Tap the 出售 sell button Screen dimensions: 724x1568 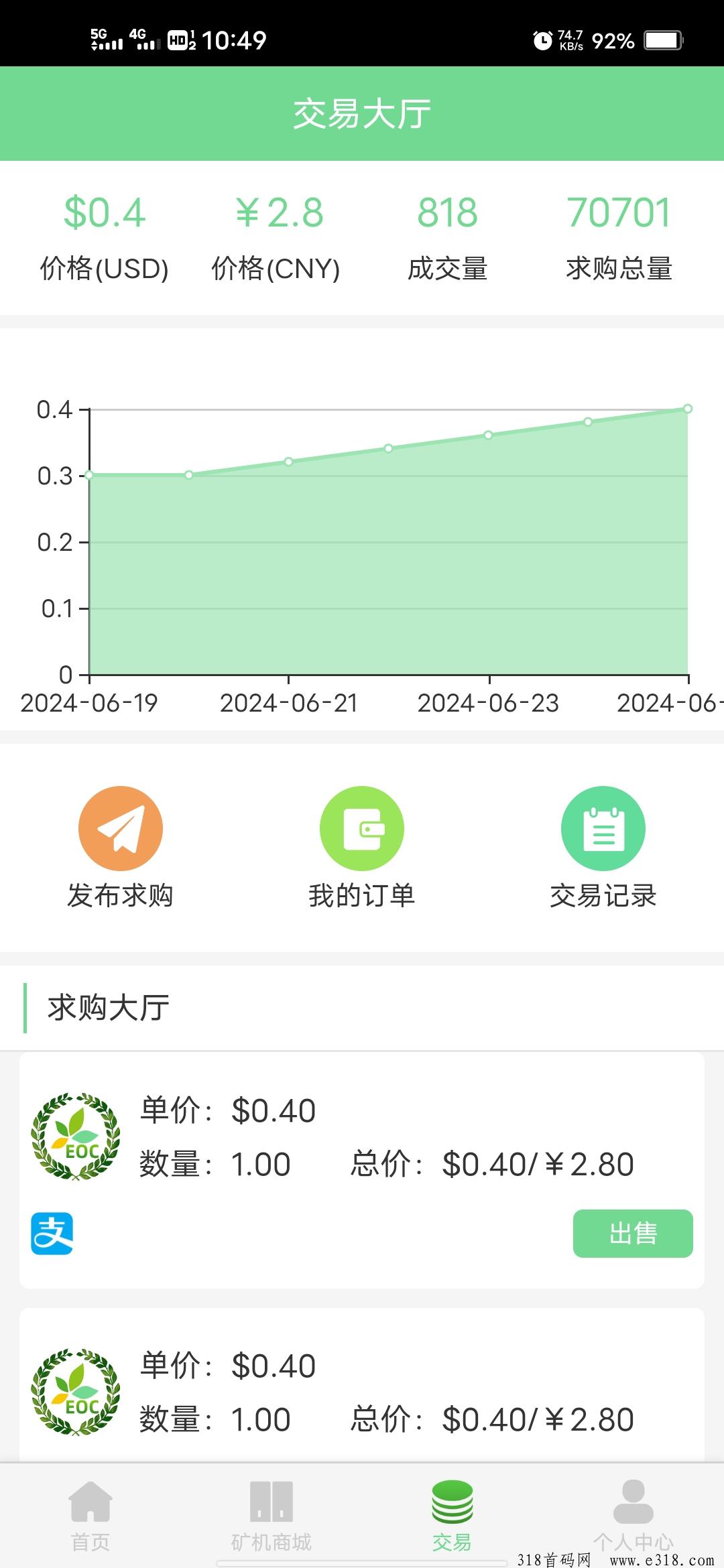pyautogui.click(x=633, y=1233)
